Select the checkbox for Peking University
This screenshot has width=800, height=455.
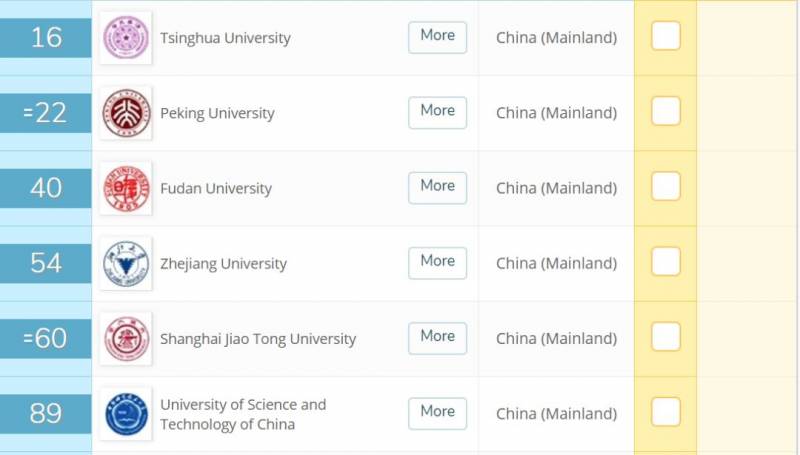[x=666, y=112]
